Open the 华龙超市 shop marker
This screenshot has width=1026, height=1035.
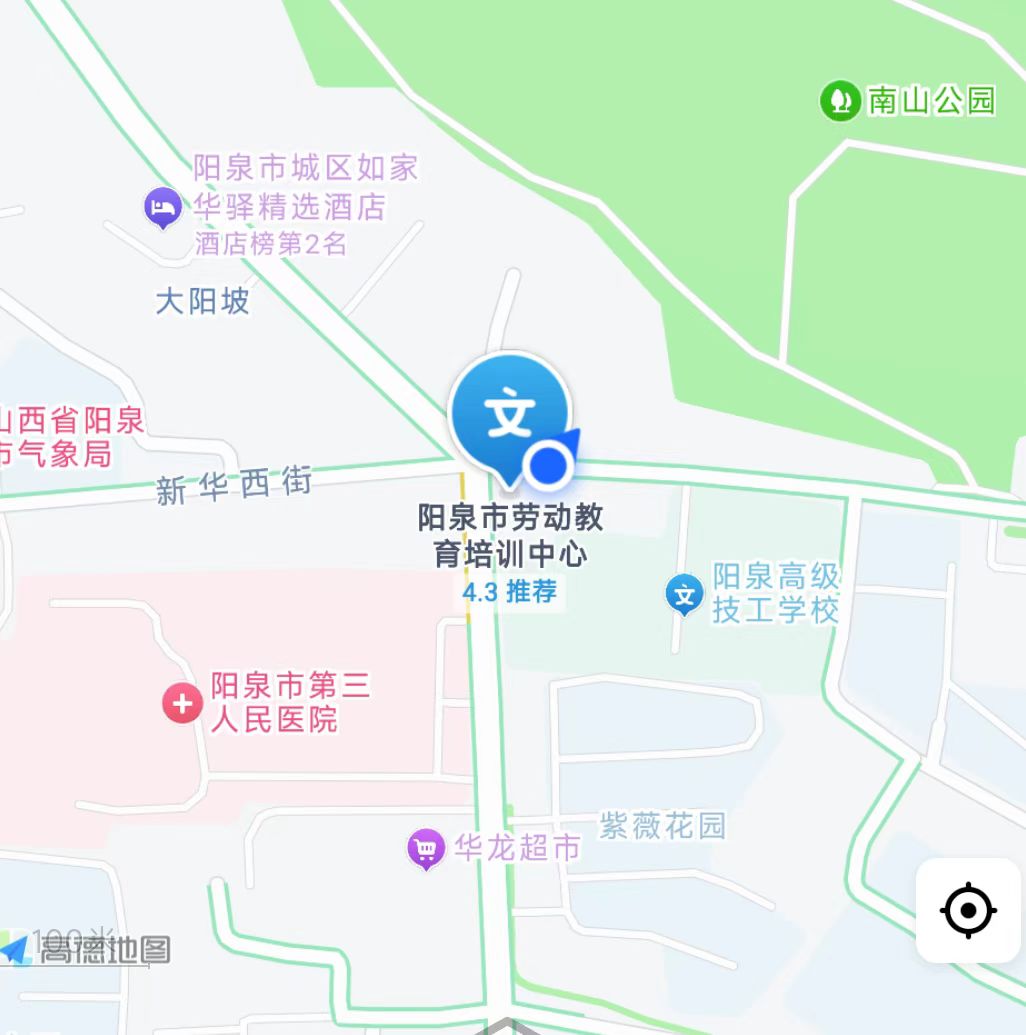coord(426,850)
